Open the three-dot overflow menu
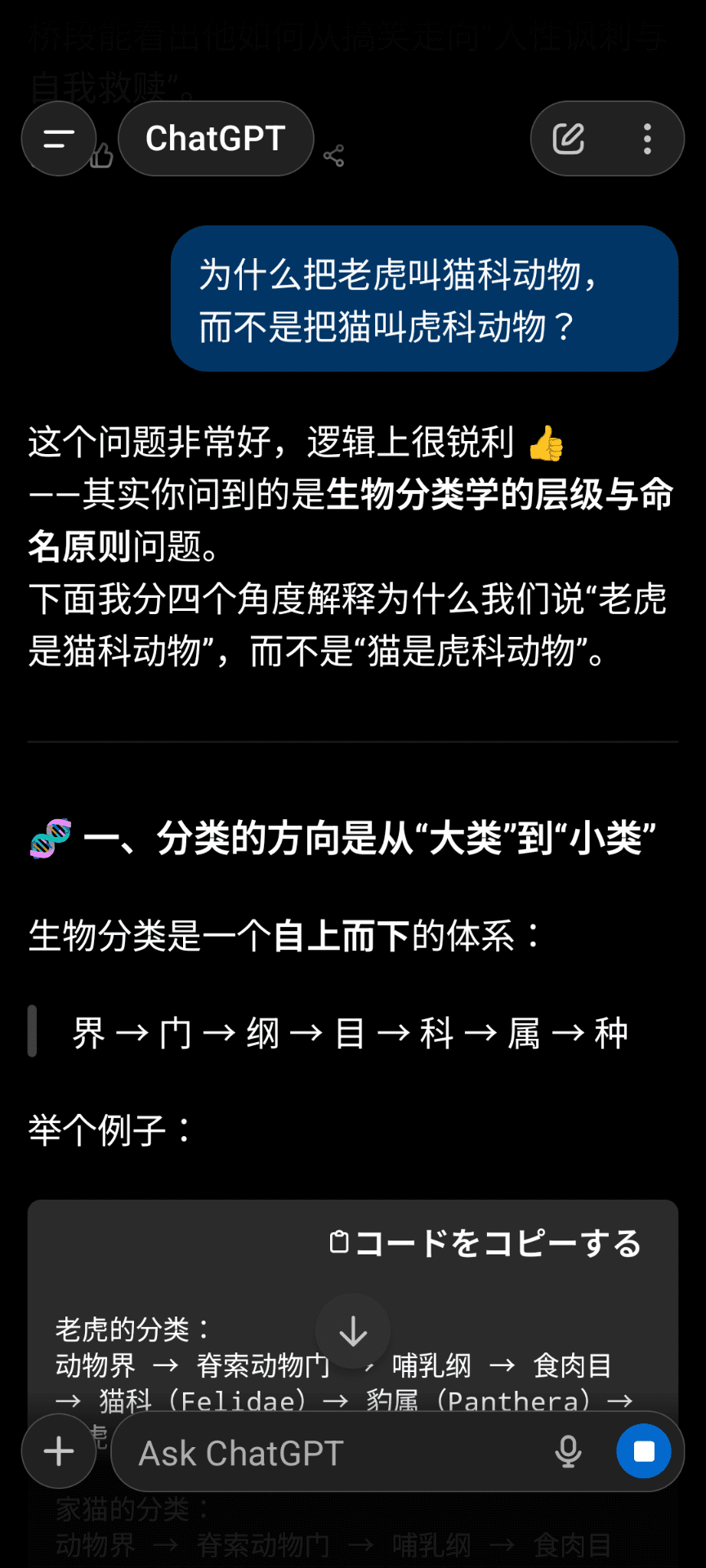This screenshot has height=1568, width=706. (647, 139)
